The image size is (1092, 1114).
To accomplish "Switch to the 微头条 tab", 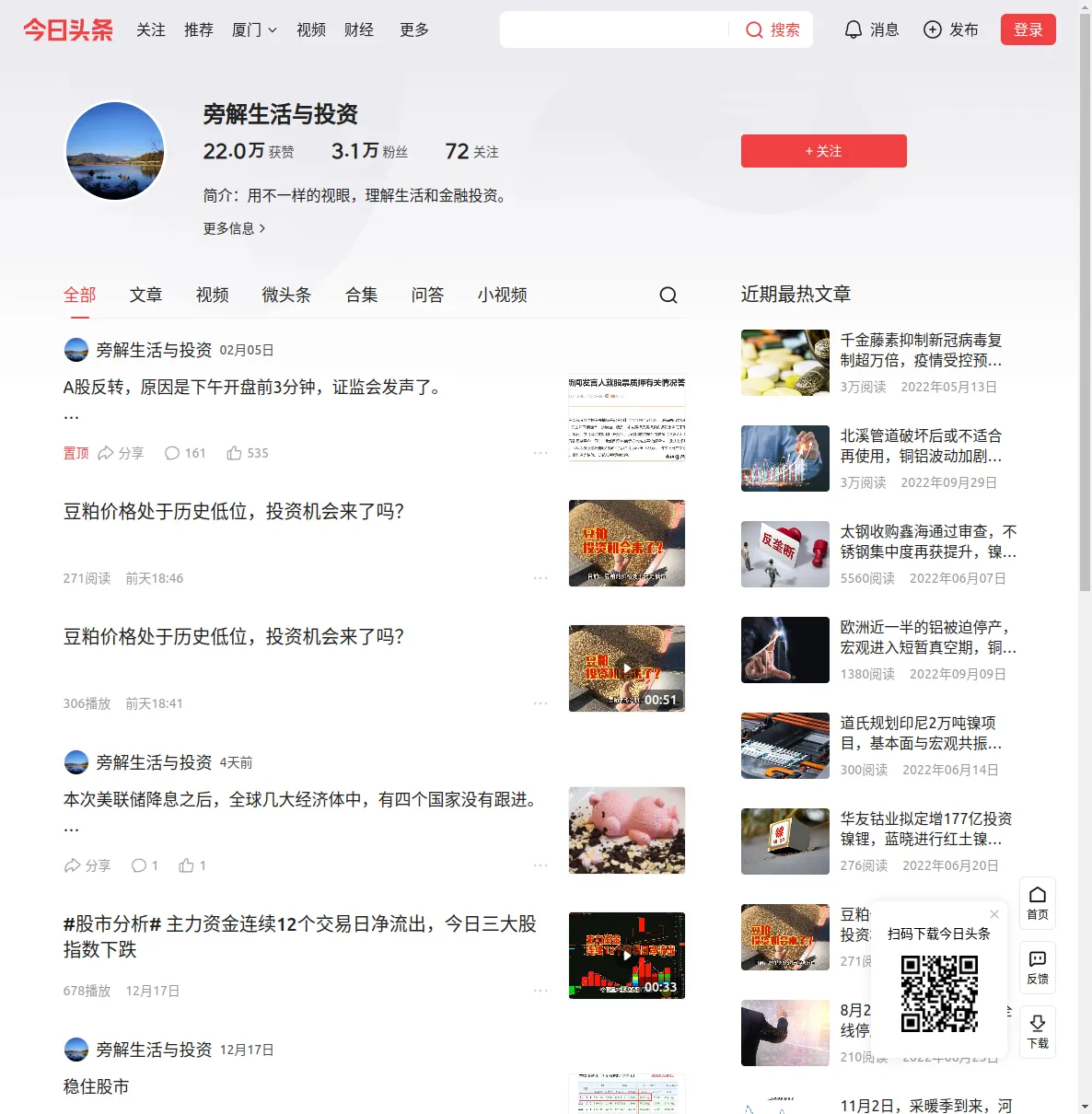I will click(286, 295).
